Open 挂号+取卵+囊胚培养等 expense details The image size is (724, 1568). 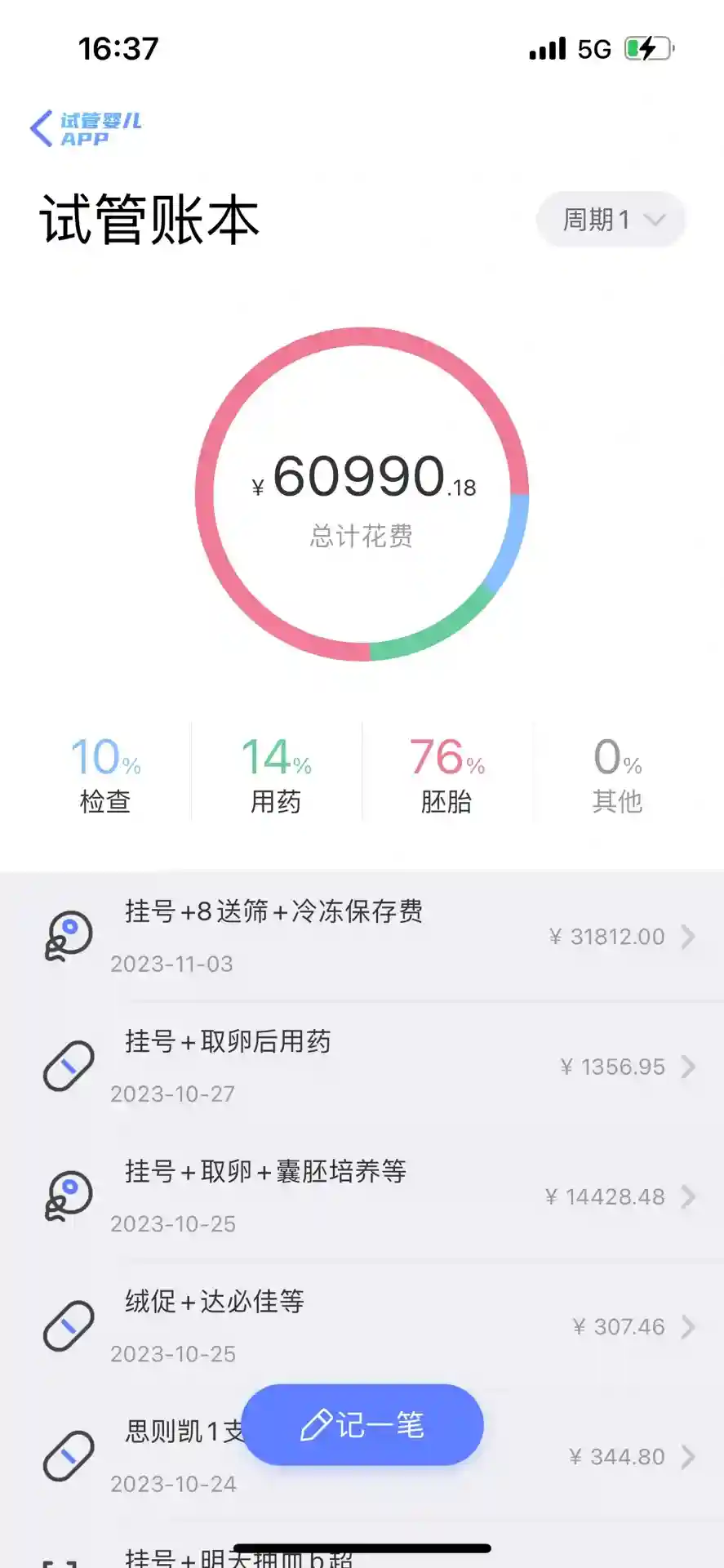click(x=367, y=1196)
